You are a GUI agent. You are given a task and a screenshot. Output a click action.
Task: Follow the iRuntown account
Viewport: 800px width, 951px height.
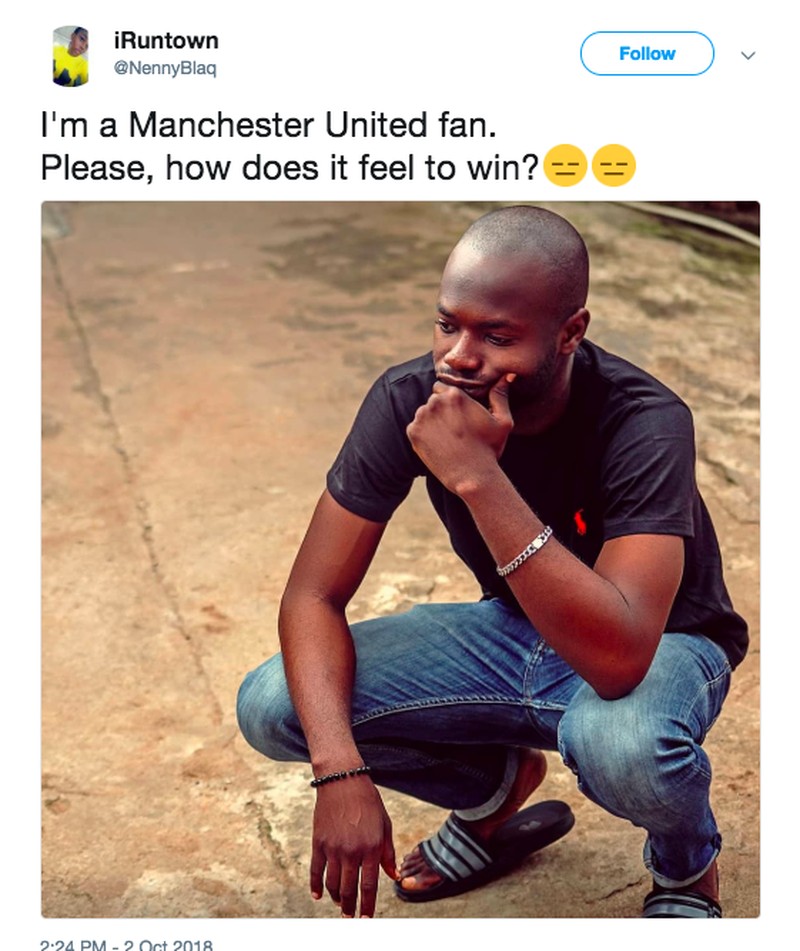point(647,54)
